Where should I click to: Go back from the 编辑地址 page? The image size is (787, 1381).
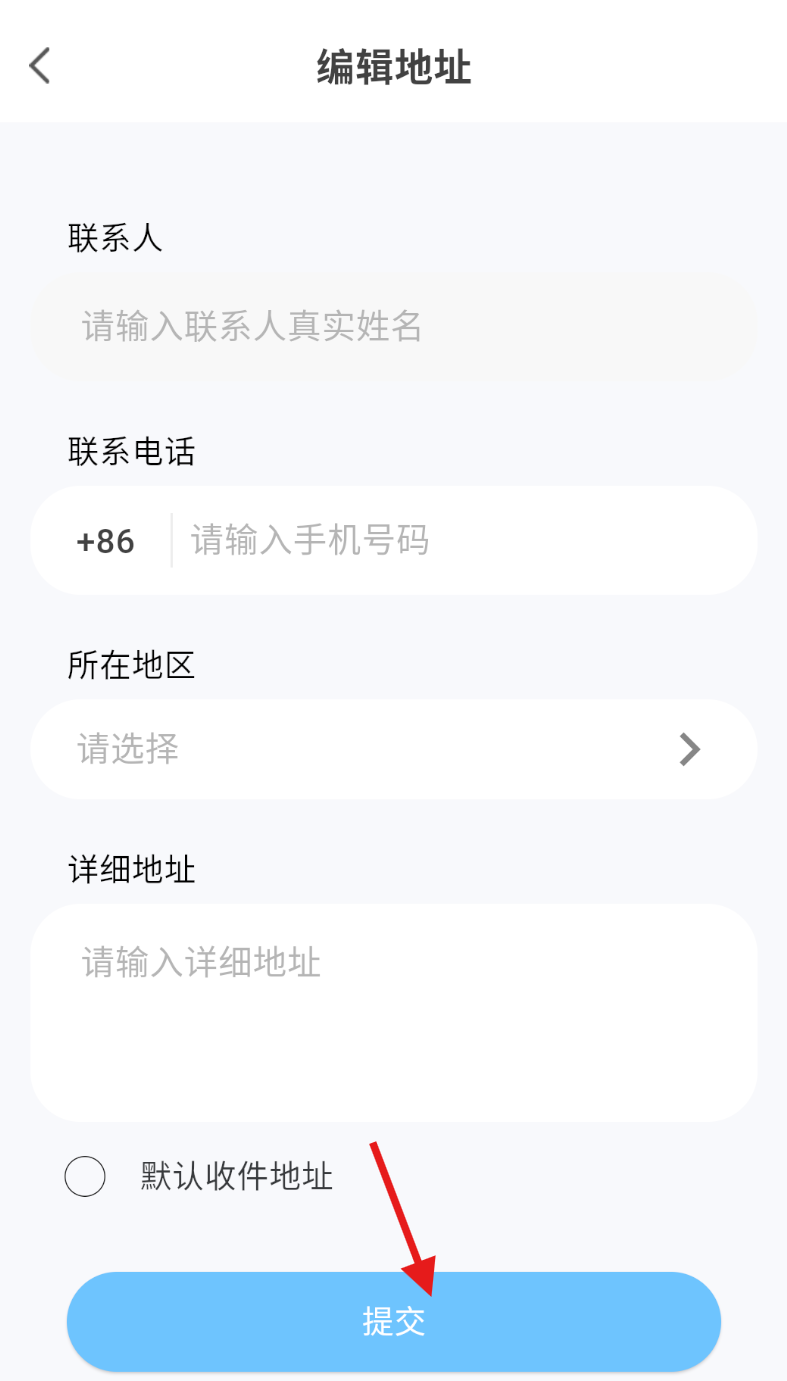[x=40, y=66]
